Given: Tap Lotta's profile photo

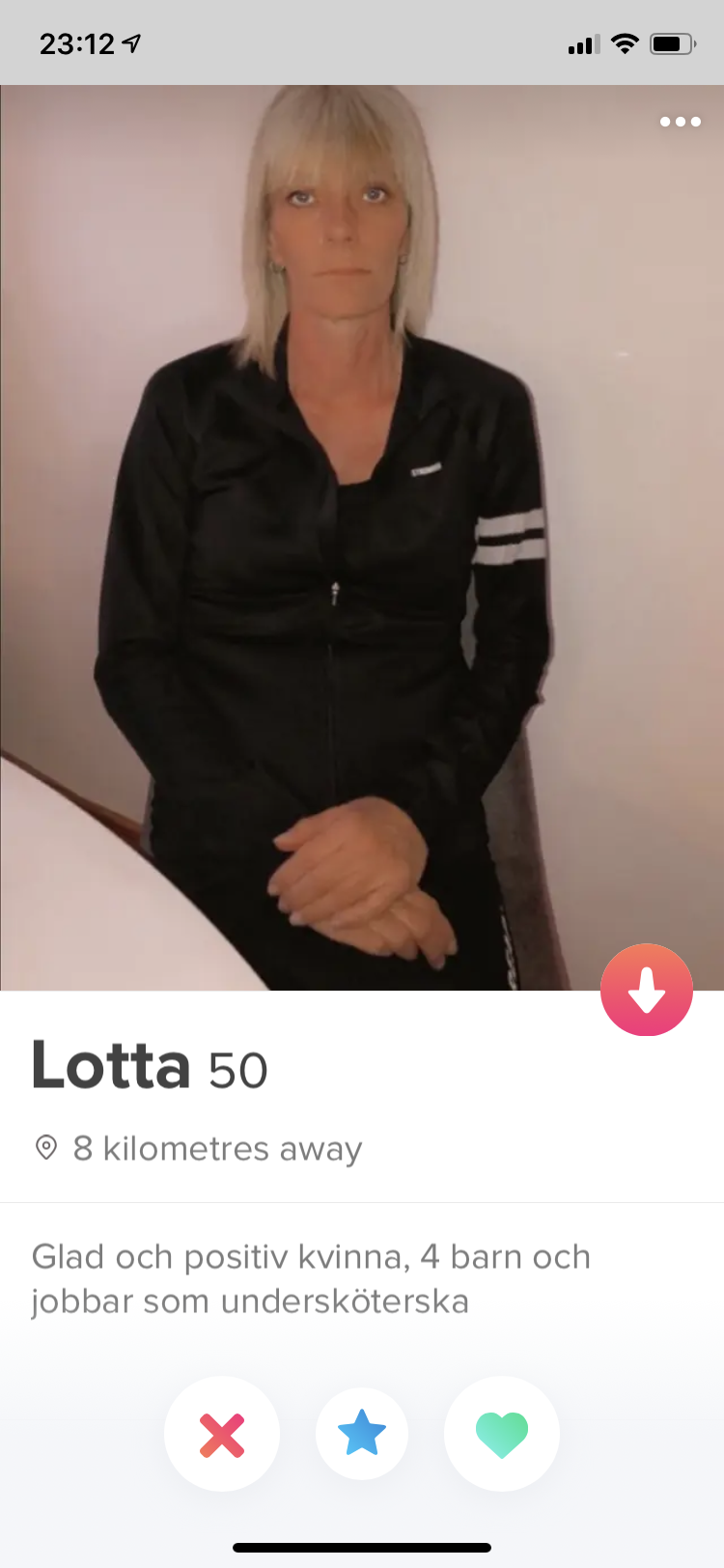Looking at the screenshot, I should tap(362, 538).
